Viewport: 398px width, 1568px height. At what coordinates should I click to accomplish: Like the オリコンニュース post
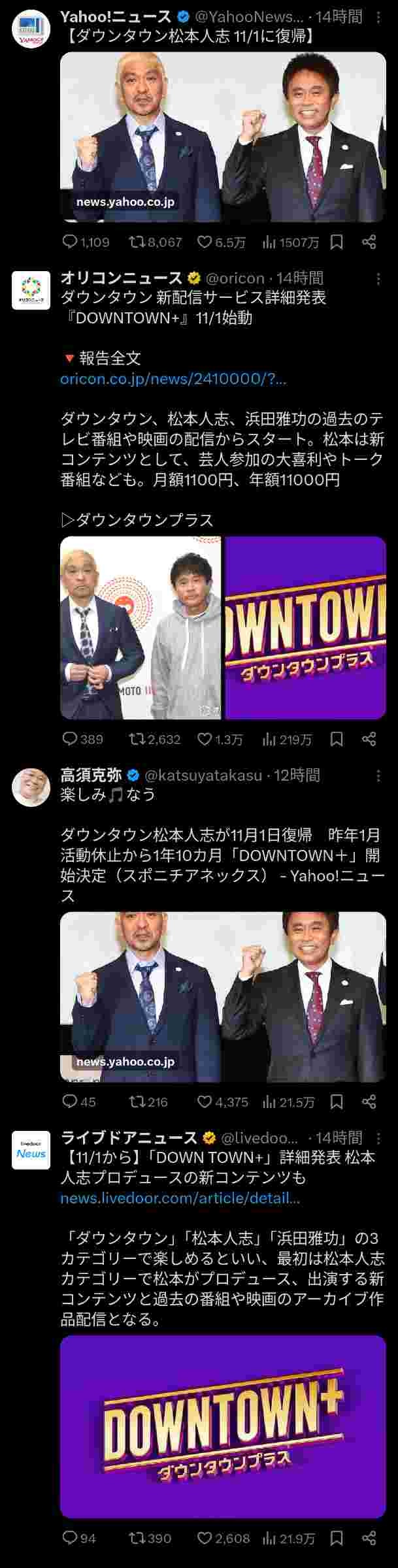(x=205, y=739)
